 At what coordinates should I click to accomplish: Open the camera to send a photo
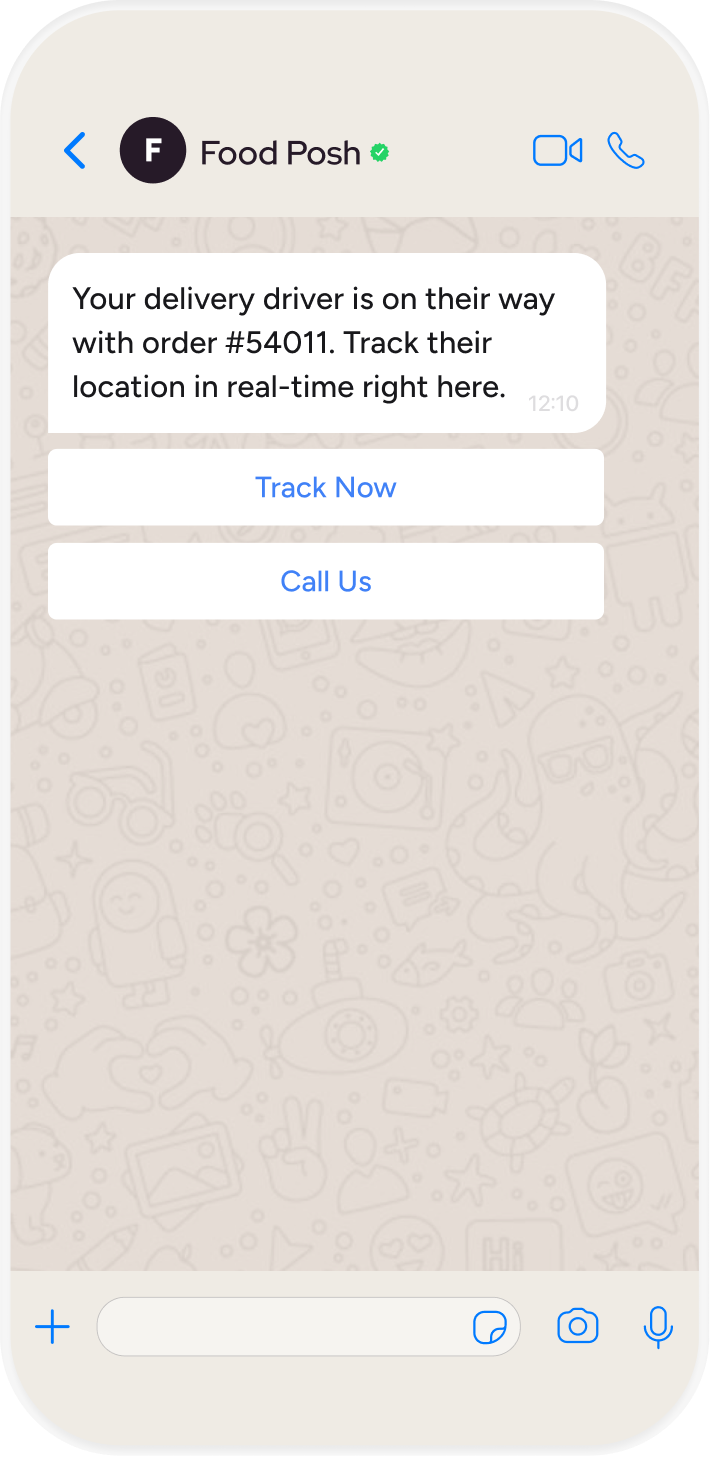click(577, 1327)
